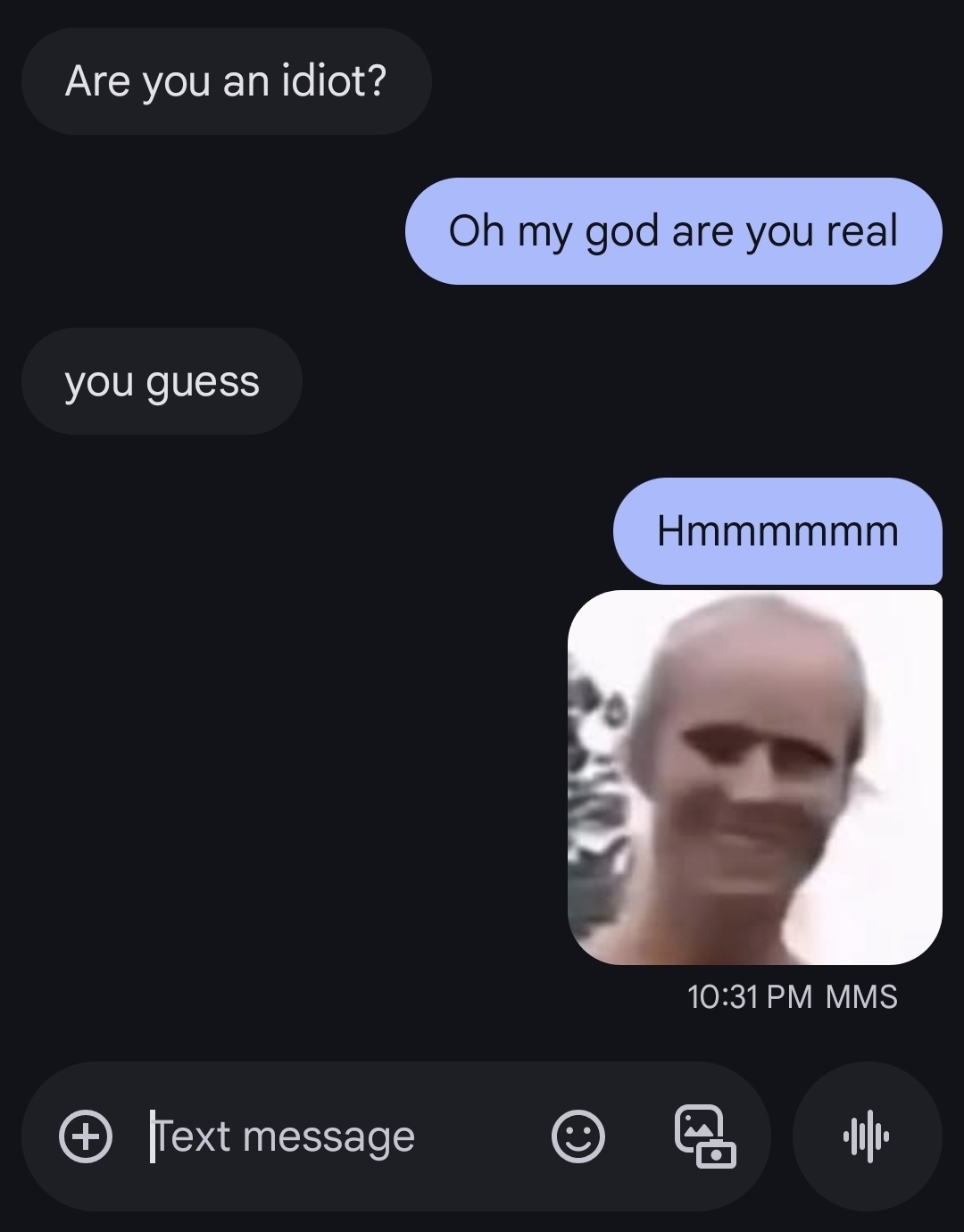
Task: Open the sent MMS image
Action: 755,777
